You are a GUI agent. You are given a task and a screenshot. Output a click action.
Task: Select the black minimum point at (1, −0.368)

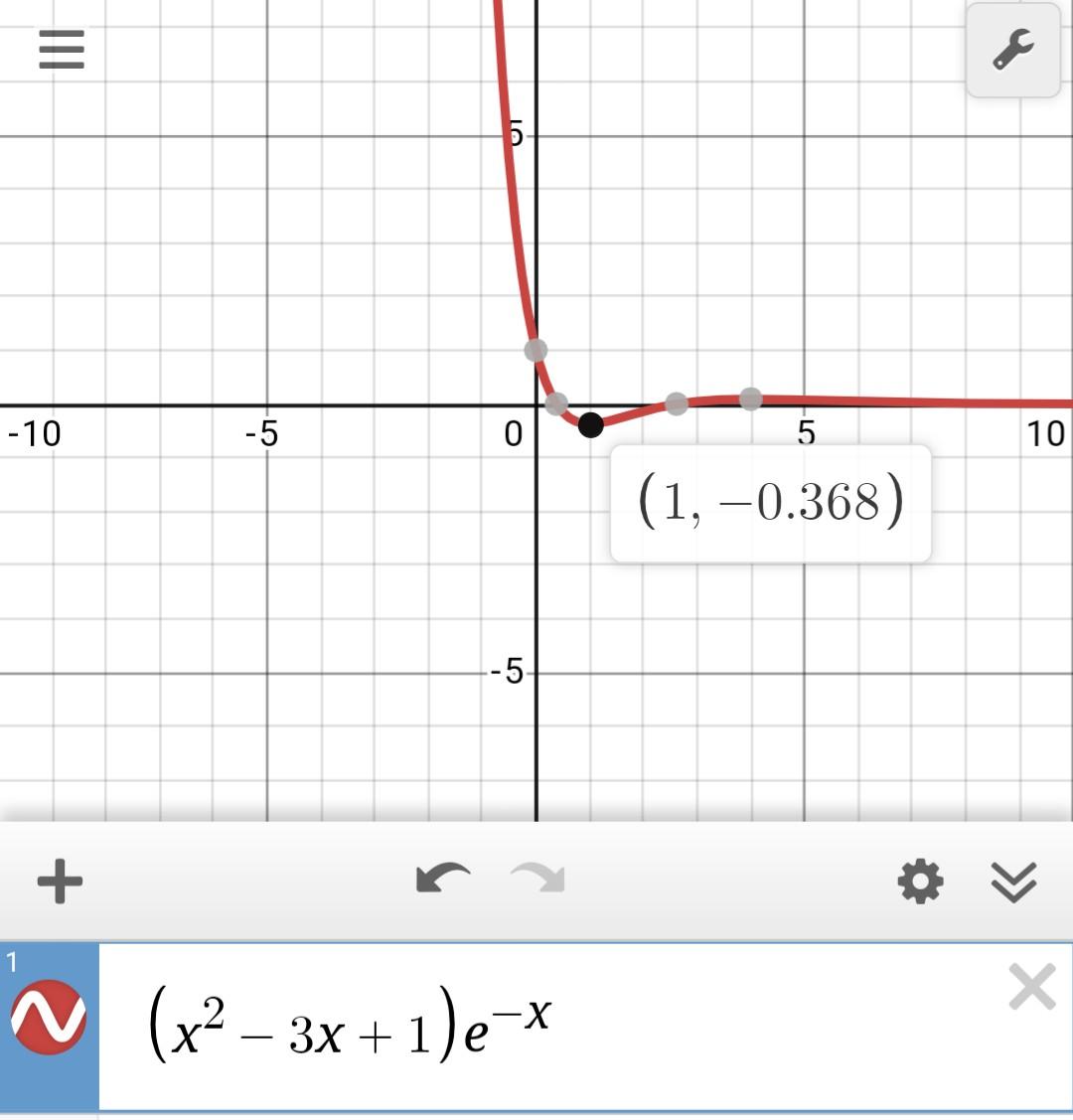coord(590,424)
